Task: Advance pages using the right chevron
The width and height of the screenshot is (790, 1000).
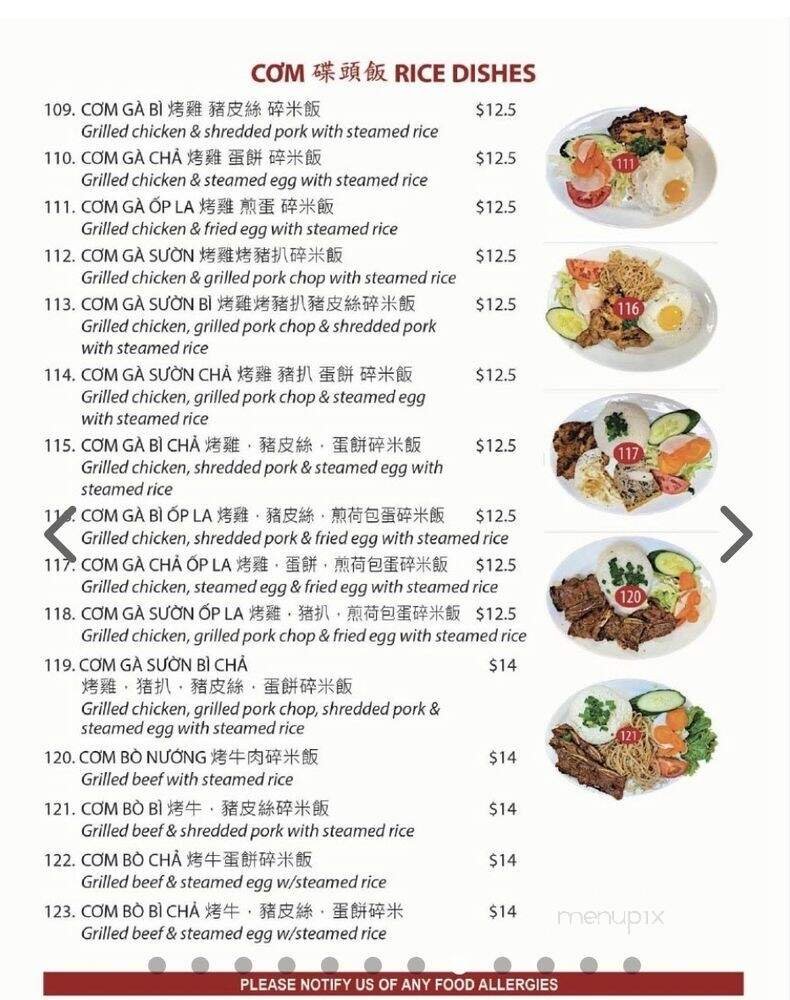Action: [737, 534]
